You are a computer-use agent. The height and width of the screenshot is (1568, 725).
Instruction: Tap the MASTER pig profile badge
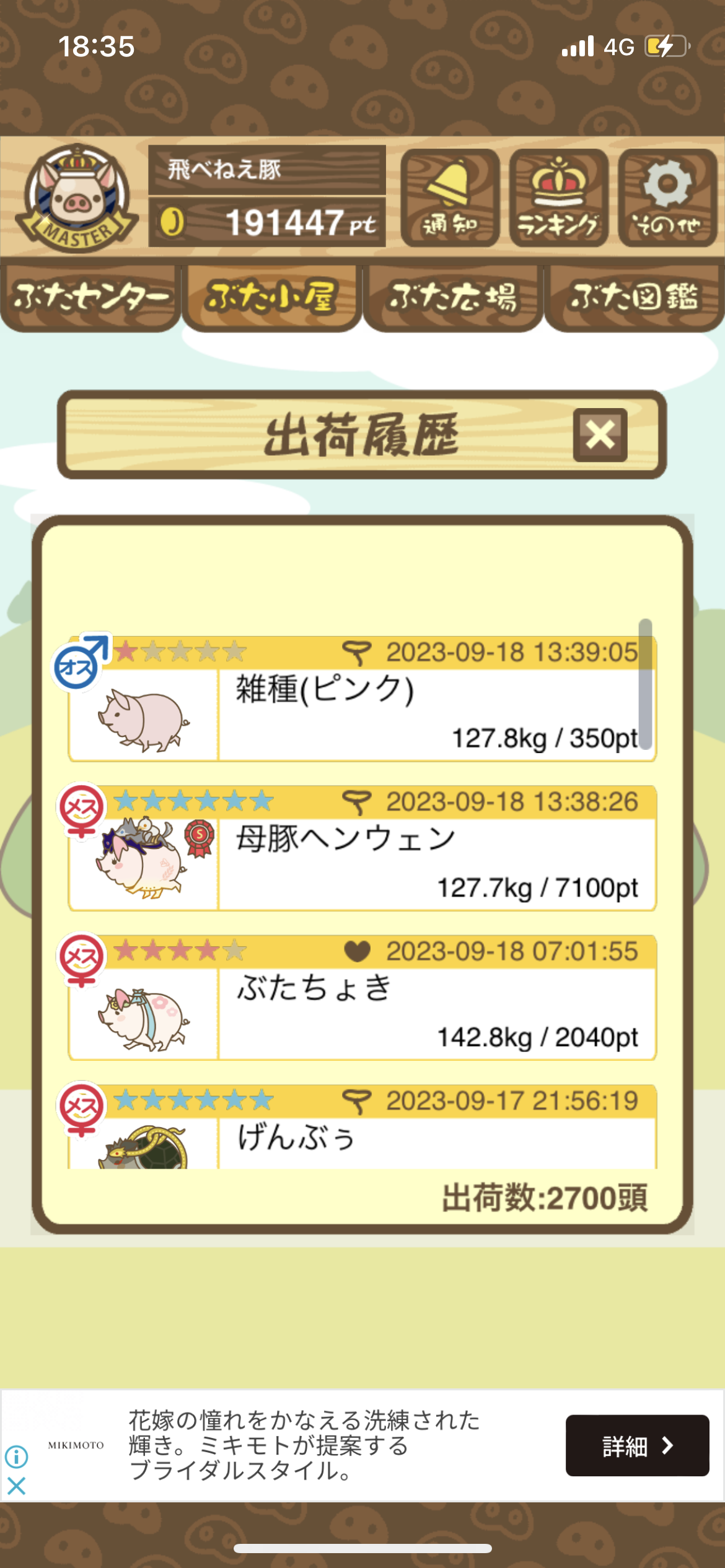[x=76, y=198]
